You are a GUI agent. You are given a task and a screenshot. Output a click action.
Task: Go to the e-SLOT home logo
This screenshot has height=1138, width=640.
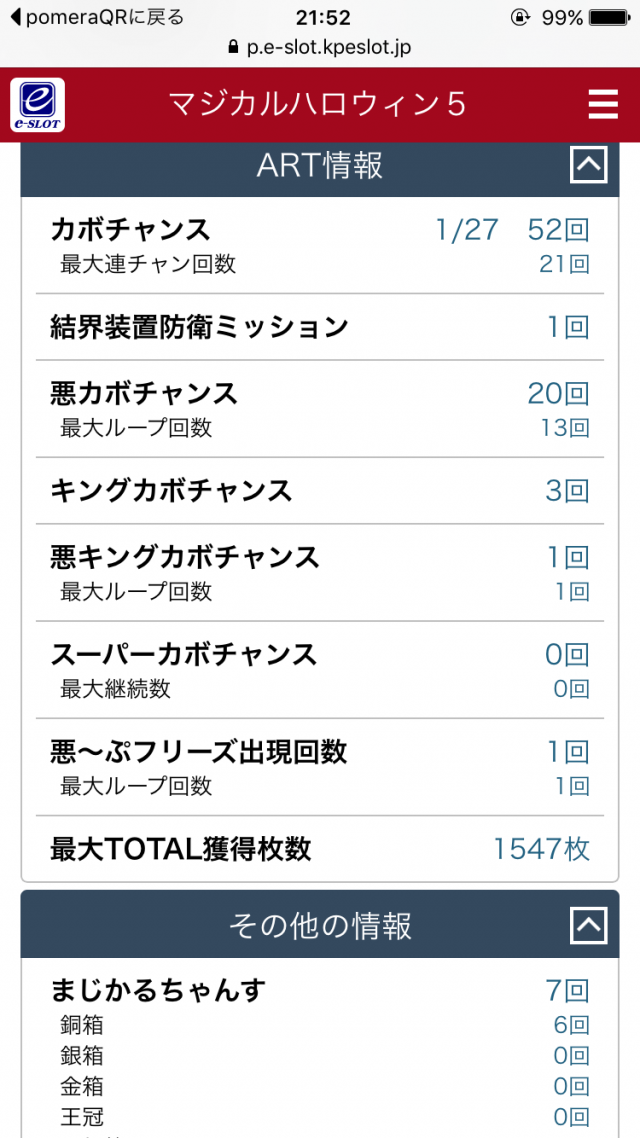[38, 104]
